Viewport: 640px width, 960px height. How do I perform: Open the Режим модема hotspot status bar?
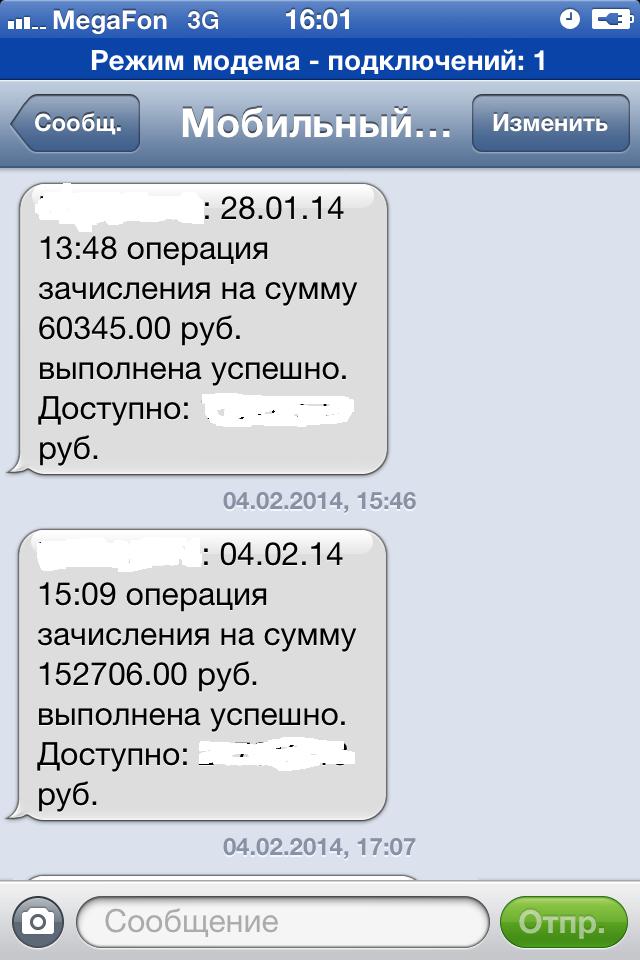(320, 60)
